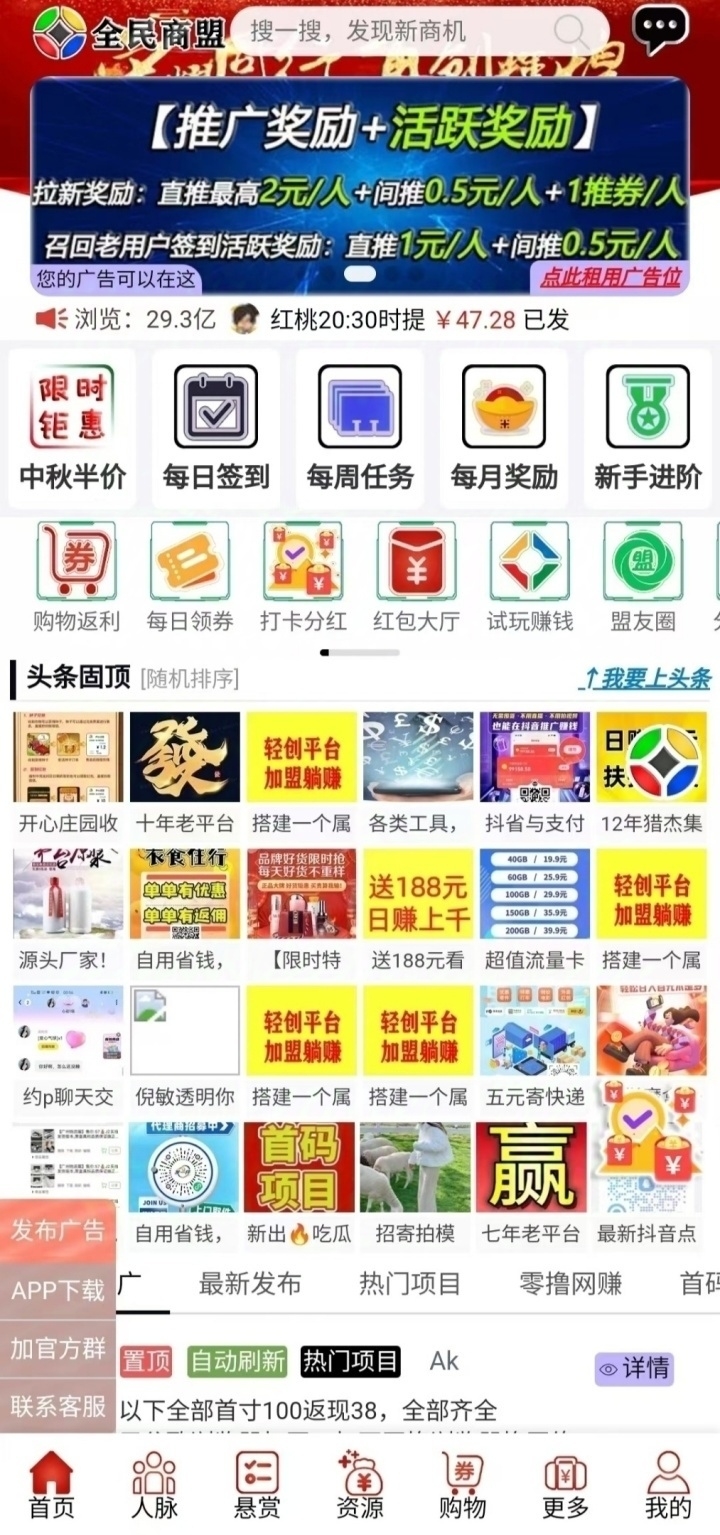Tap 我要上头条 link

(x=646, y=679)
